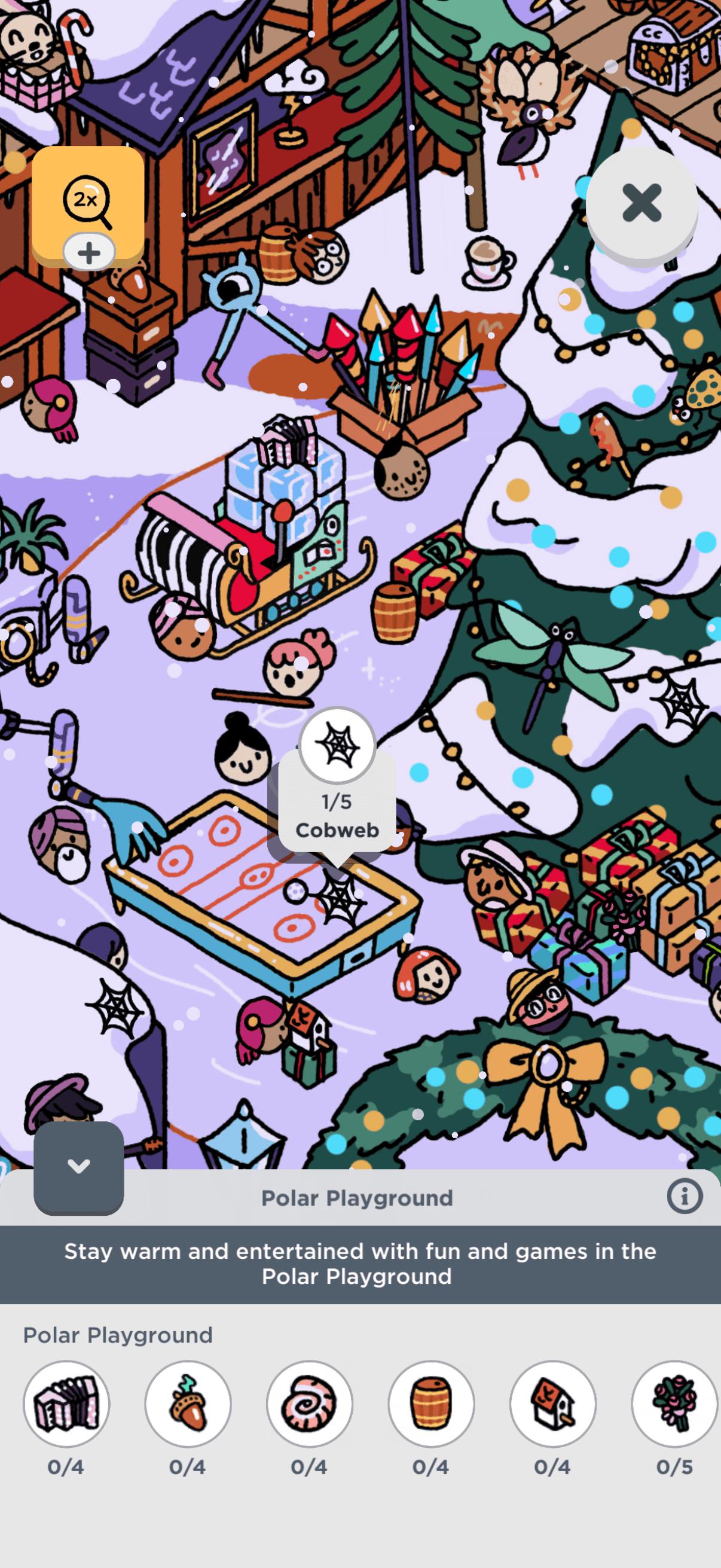
Task: Open the Polar Playground info icon
Action: [x=685, y=1196]
